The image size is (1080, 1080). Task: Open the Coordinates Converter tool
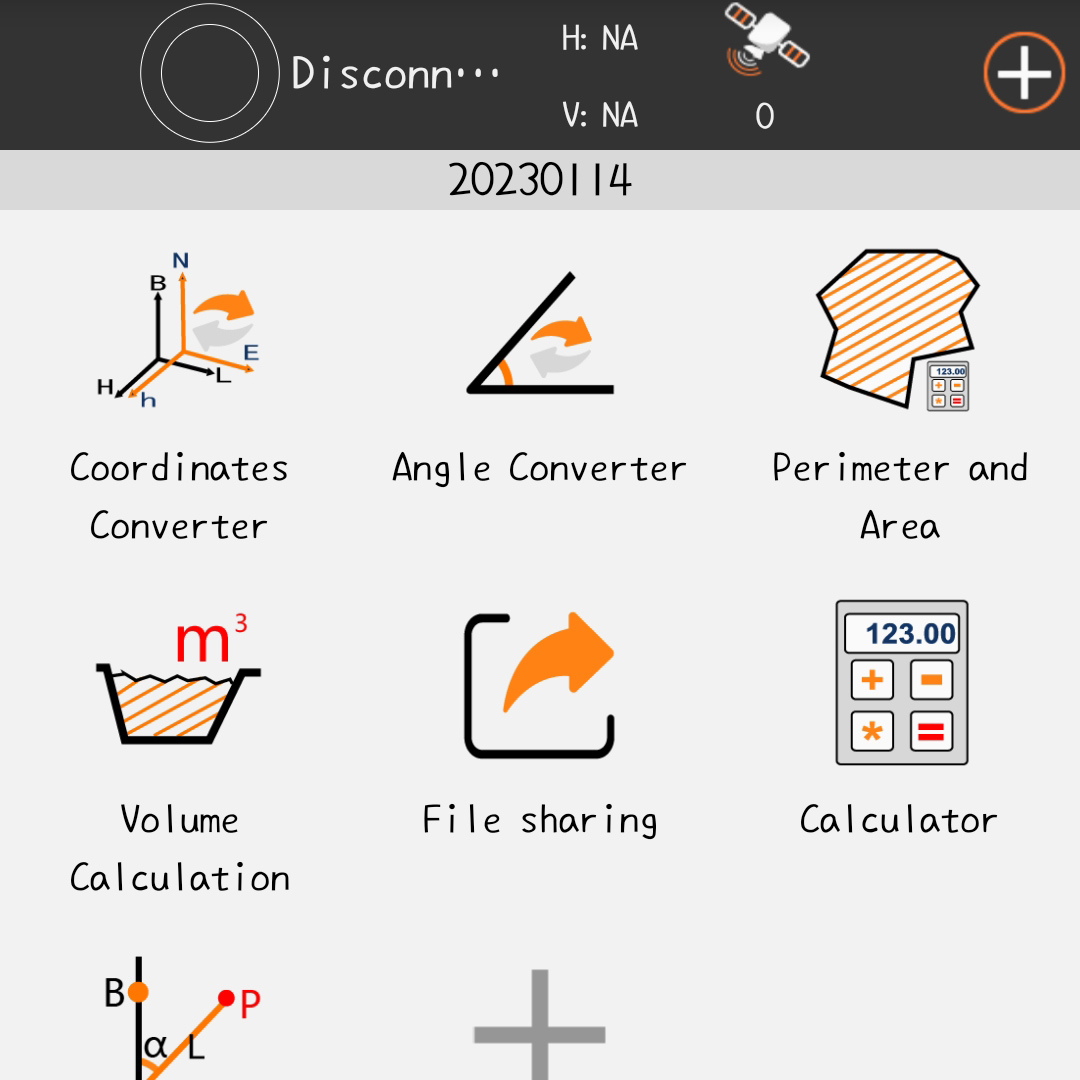click(x=180, y=330)
